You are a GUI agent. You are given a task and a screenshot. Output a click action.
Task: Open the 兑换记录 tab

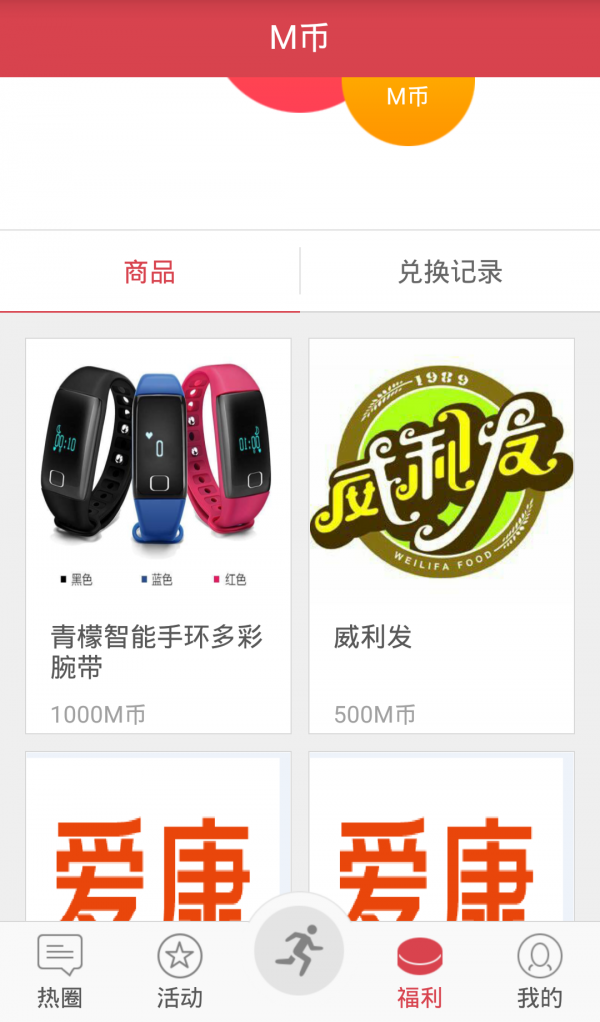click(450, 272)
